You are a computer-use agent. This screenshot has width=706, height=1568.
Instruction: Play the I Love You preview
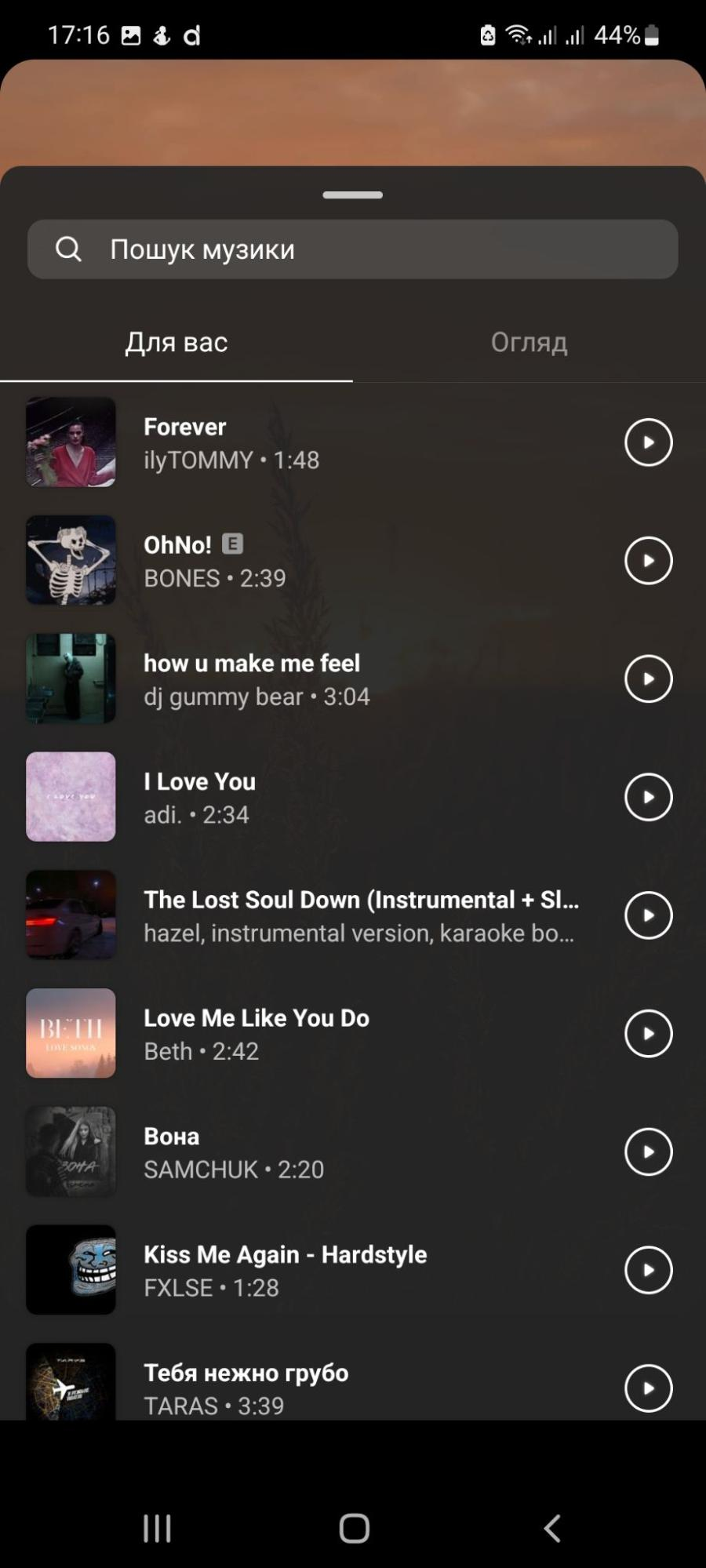pos(648,797)
